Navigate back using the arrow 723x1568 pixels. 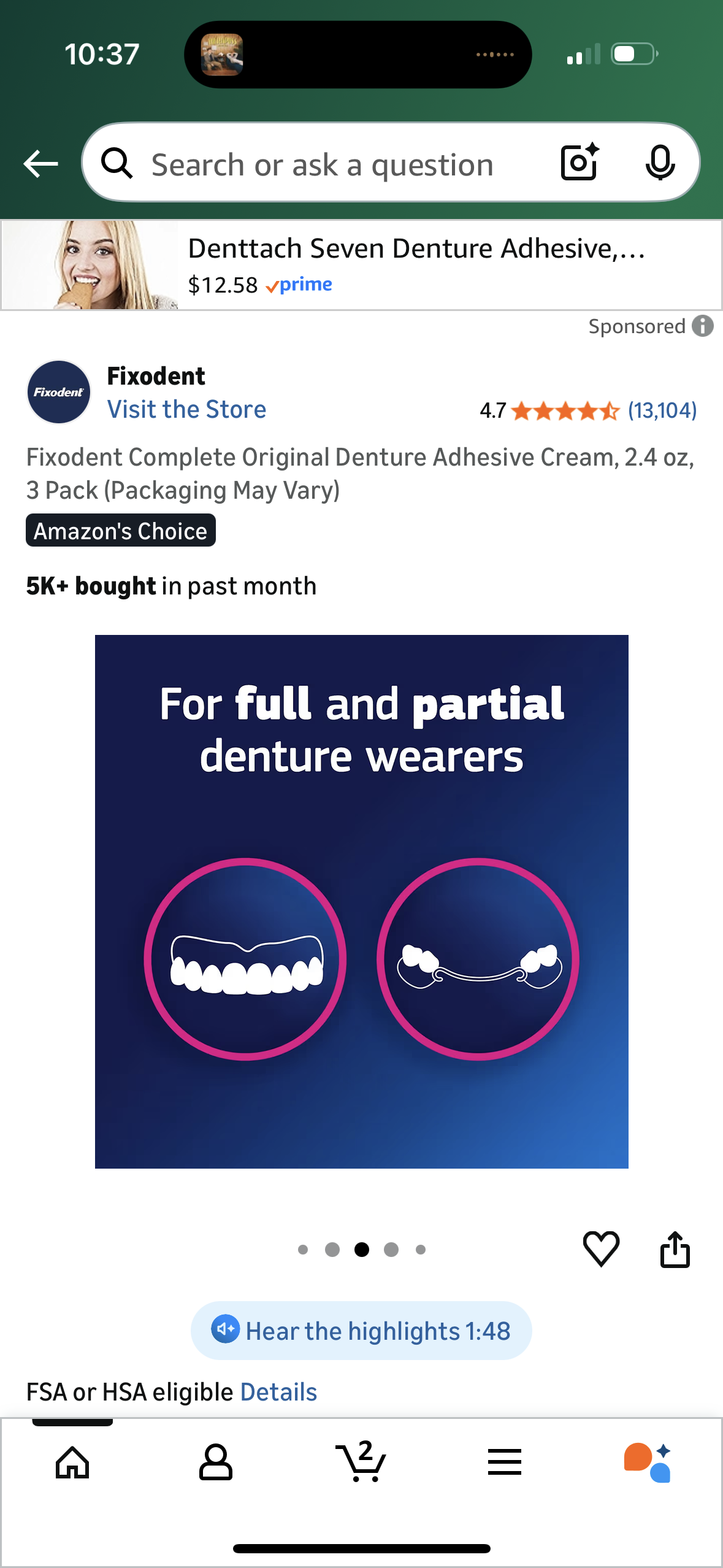click(39, 163)
